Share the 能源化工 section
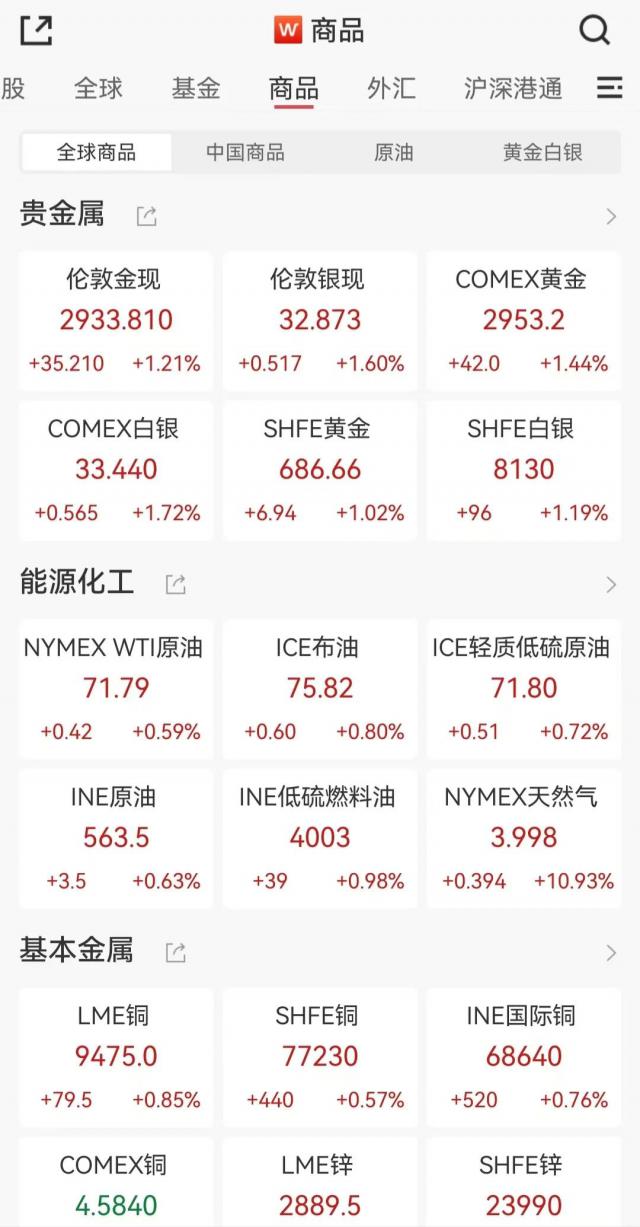Viewport: 640px width, 1227px height. (176, 584)
